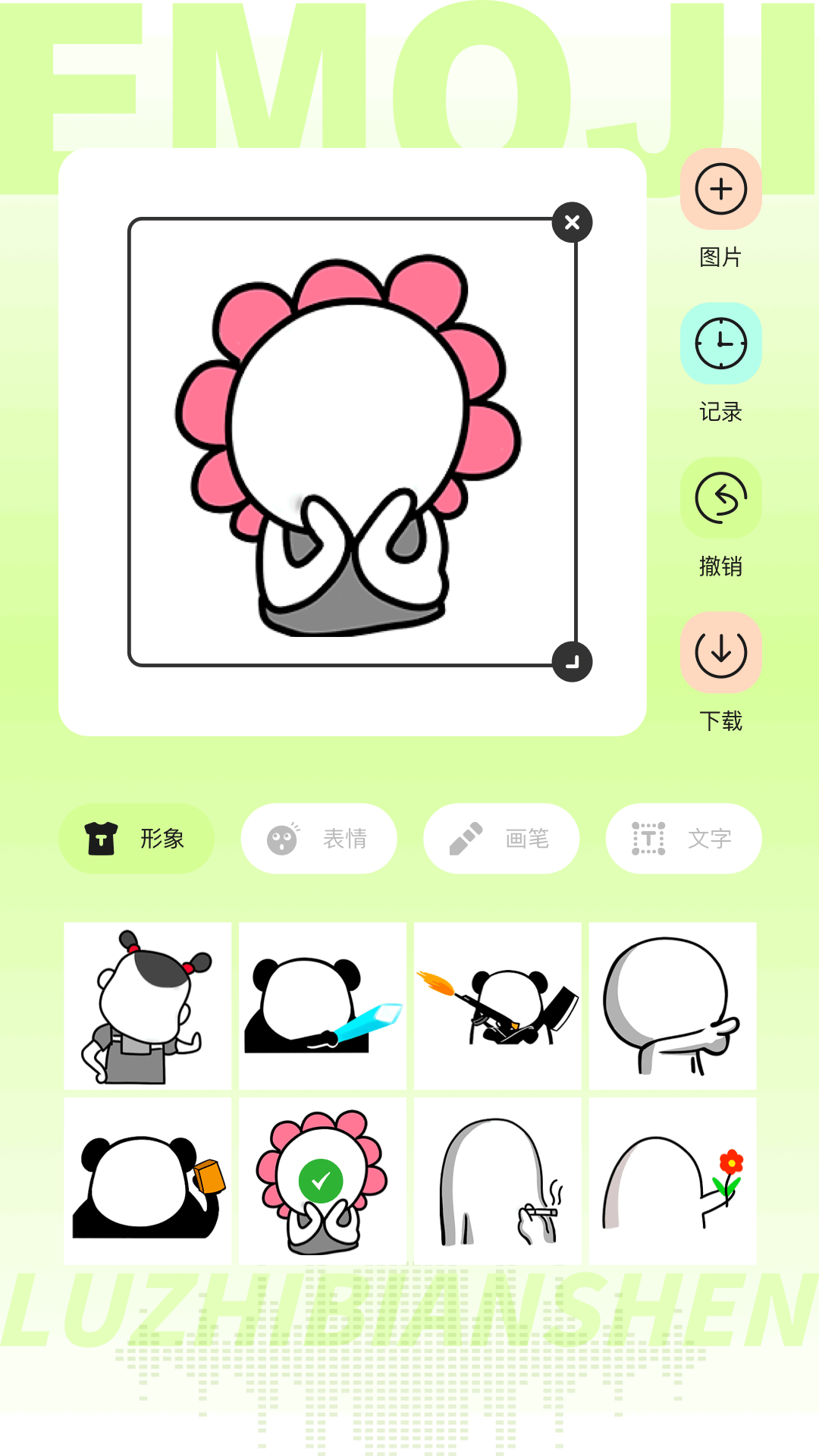This screenshot has height=1456, width=819.
Task: Choose the figure holding a red flower
Action: (x=673, y=1181)
